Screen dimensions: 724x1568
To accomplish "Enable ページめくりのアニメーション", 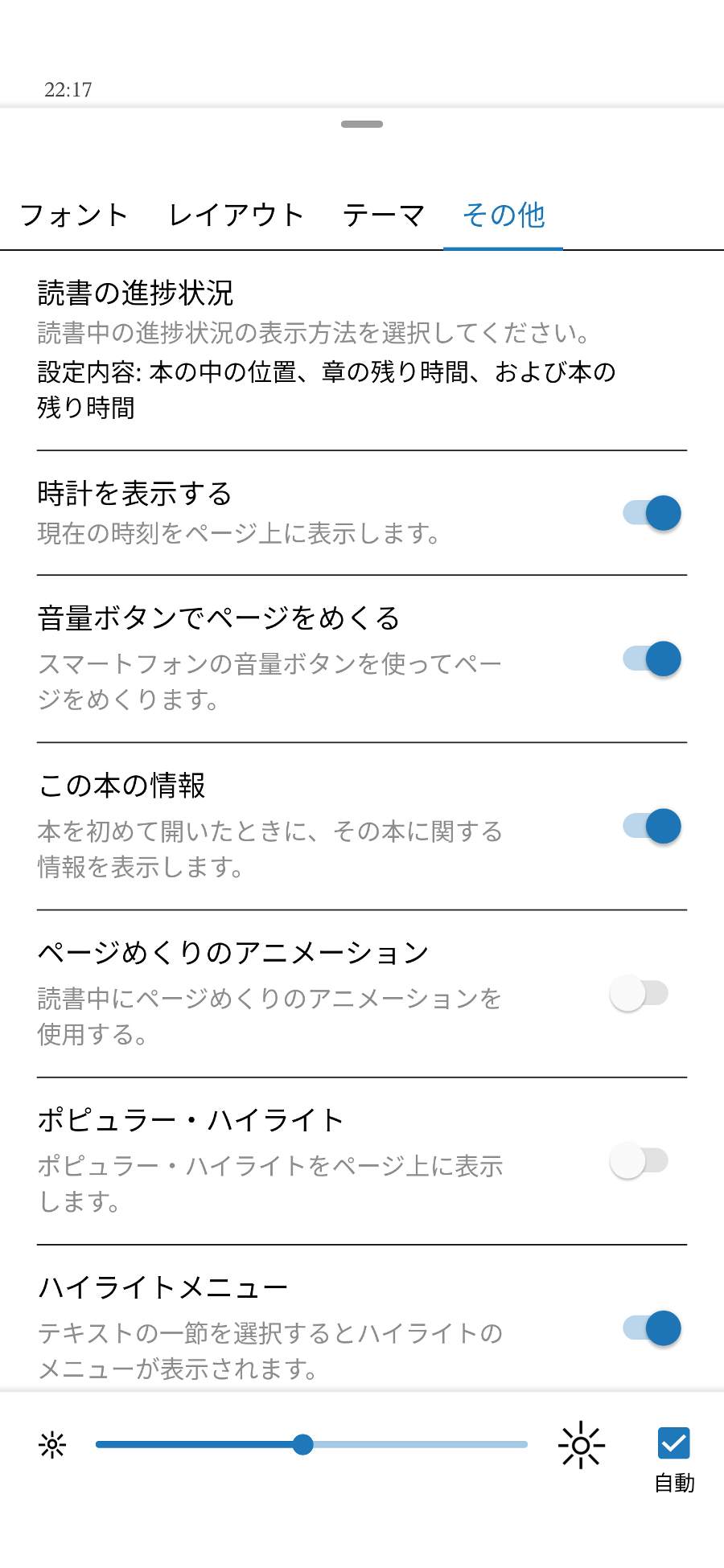I will (640, 994).
